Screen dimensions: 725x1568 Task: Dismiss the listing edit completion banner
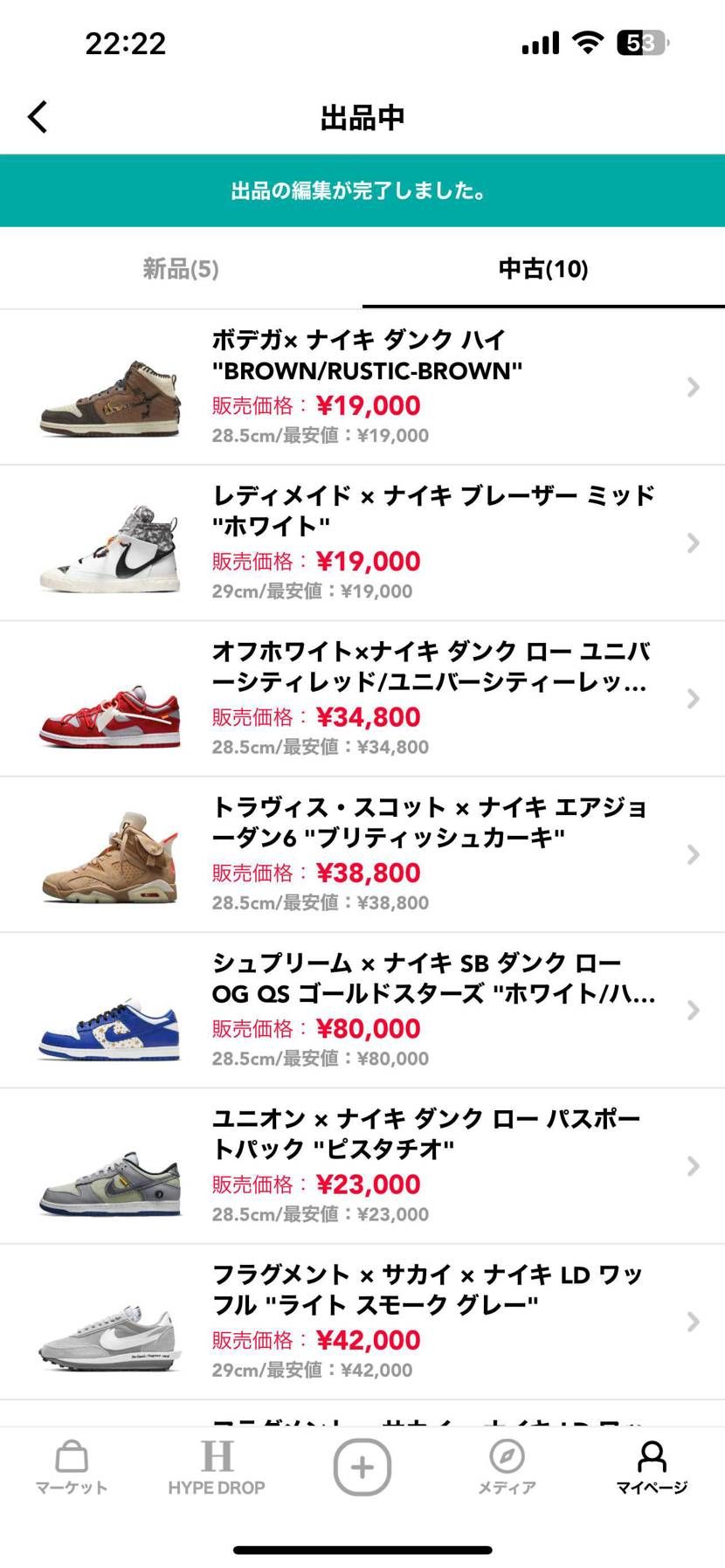click(362, 190)
